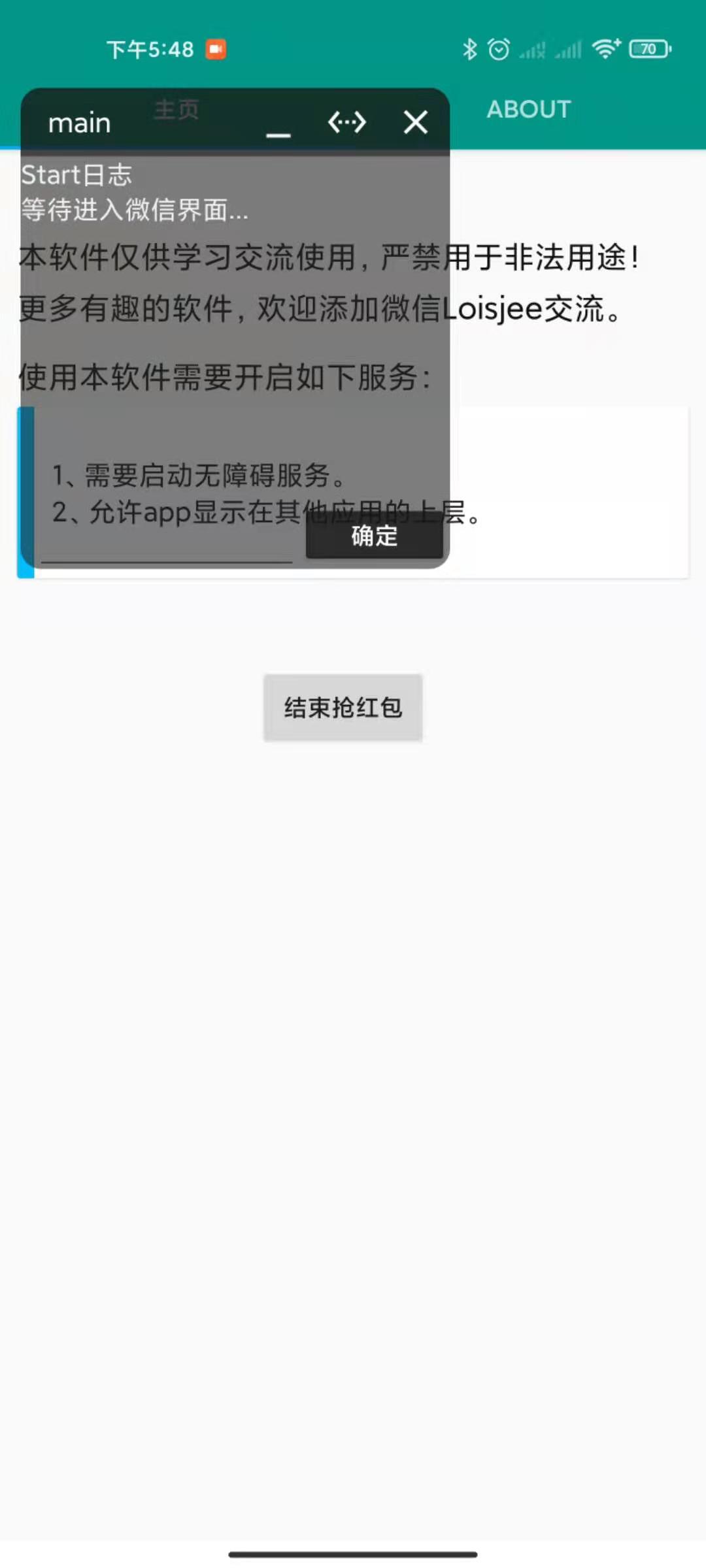The height and width of the screenshot is (1568, 706).
Task: Switch to the ABOUT tab
Action: [x=529, y=110]
